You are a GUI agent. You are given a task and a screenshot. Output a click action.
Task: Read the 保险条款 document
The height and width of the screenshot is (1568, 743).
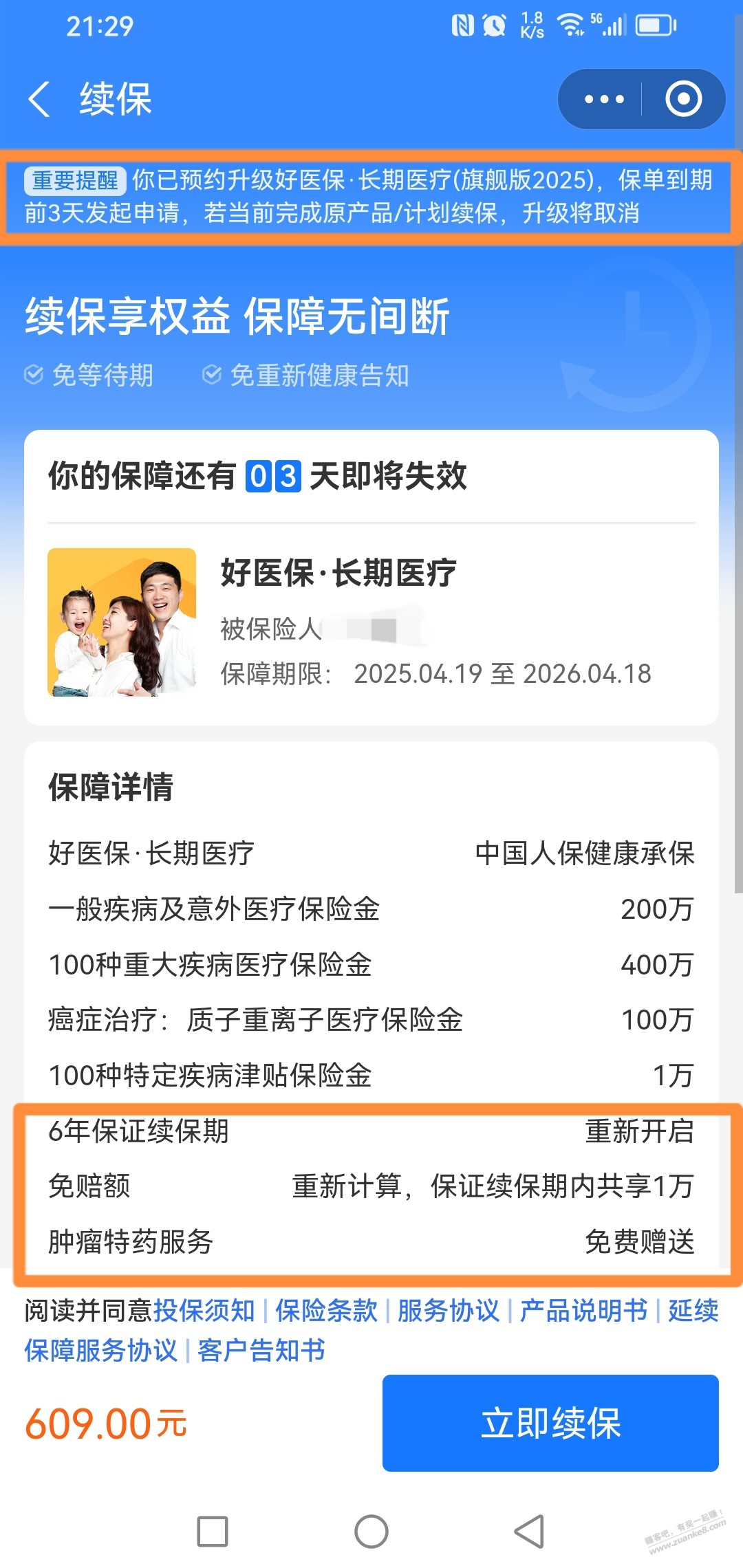pyautogui.click(x=326, y=1310)
